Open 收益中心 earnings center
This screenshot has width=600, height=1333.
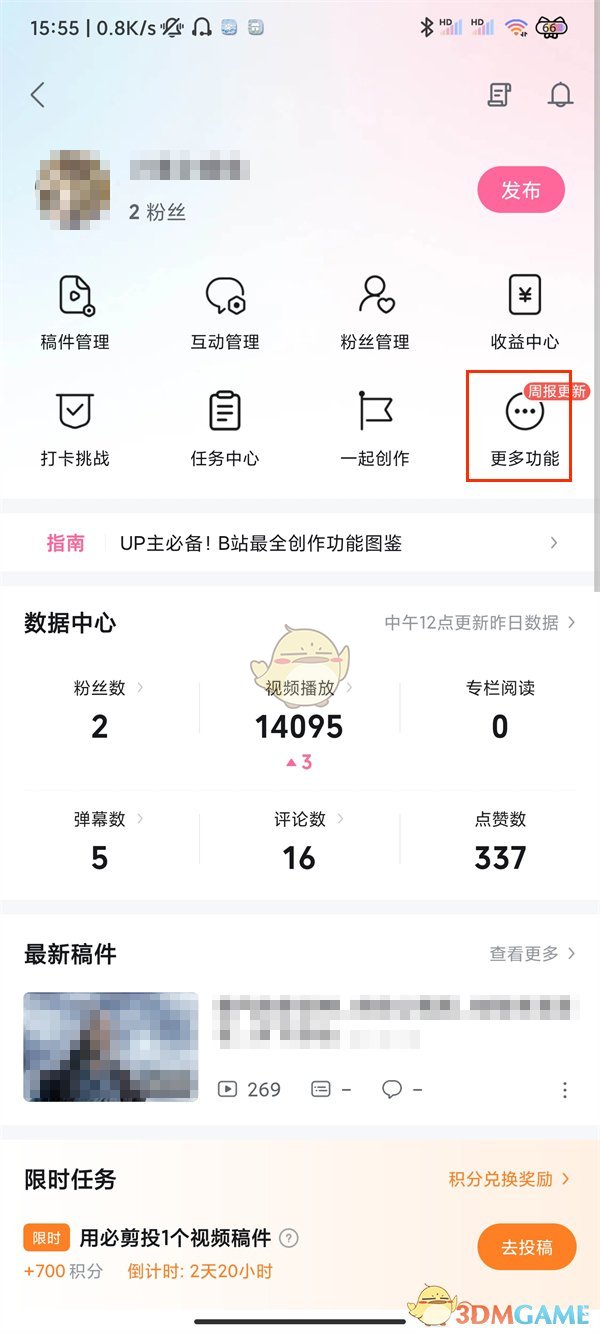(x=525, y=312)
